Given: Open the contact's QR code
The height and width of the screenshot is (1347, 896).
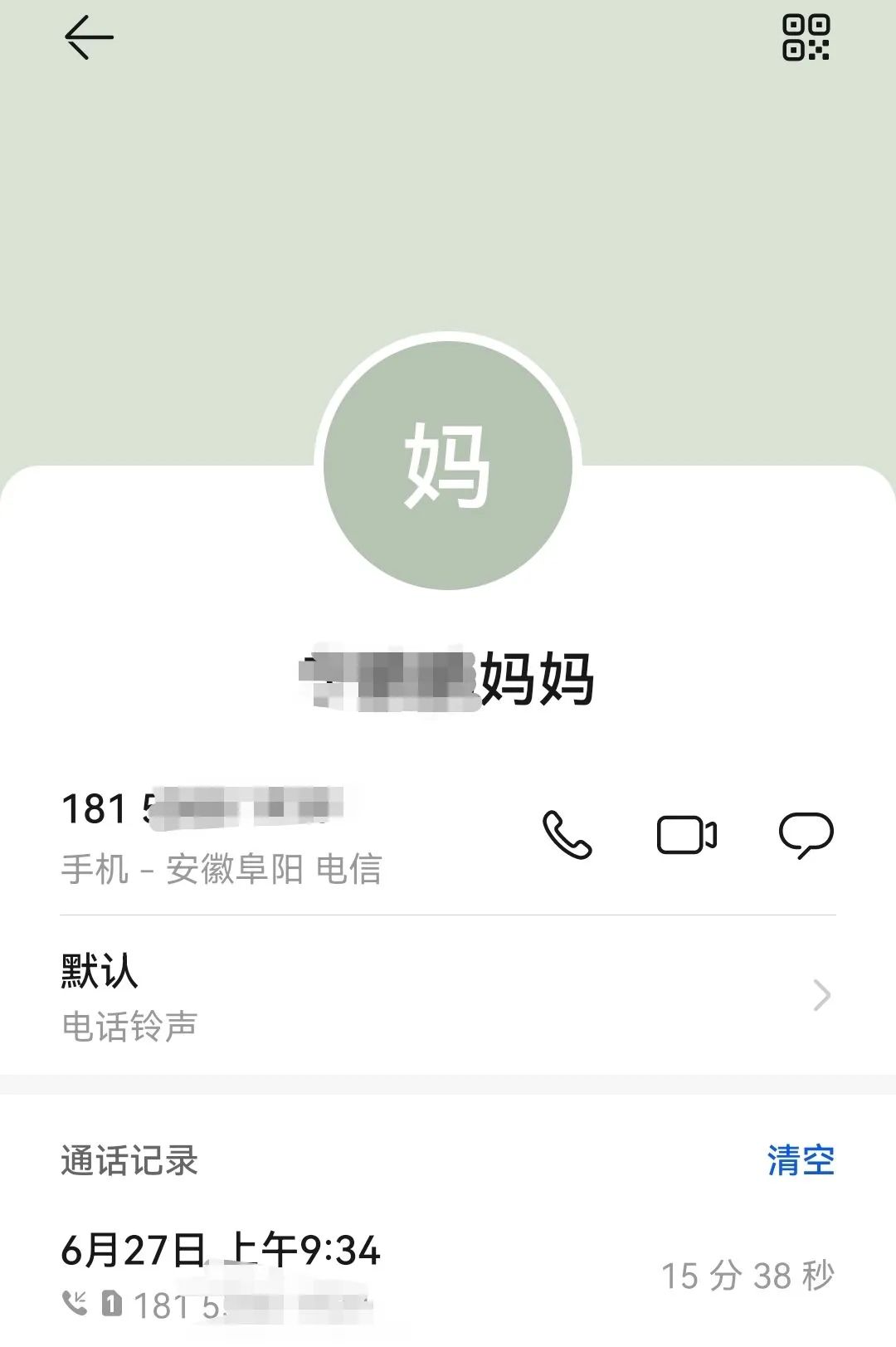Looking at the screenshot, I should coord(806,38).
